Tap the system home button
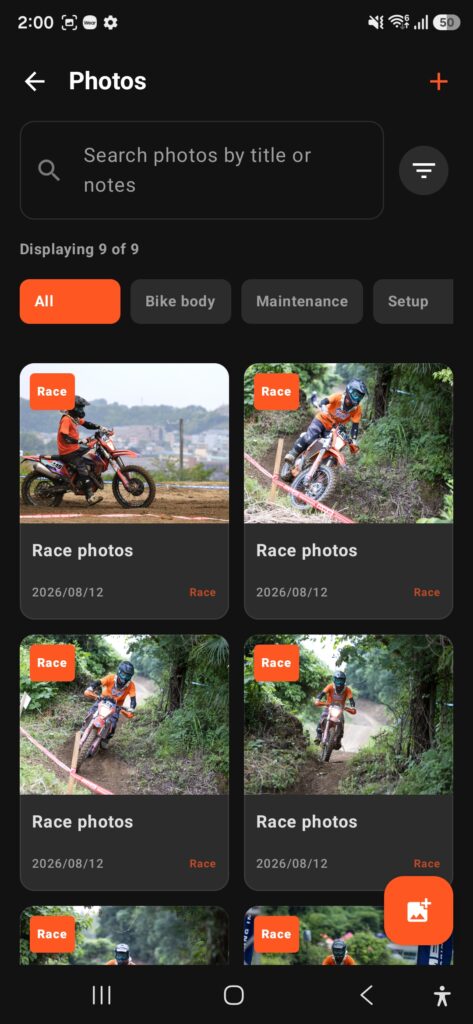The image size is (473, 1024). [x=233, y=995]
